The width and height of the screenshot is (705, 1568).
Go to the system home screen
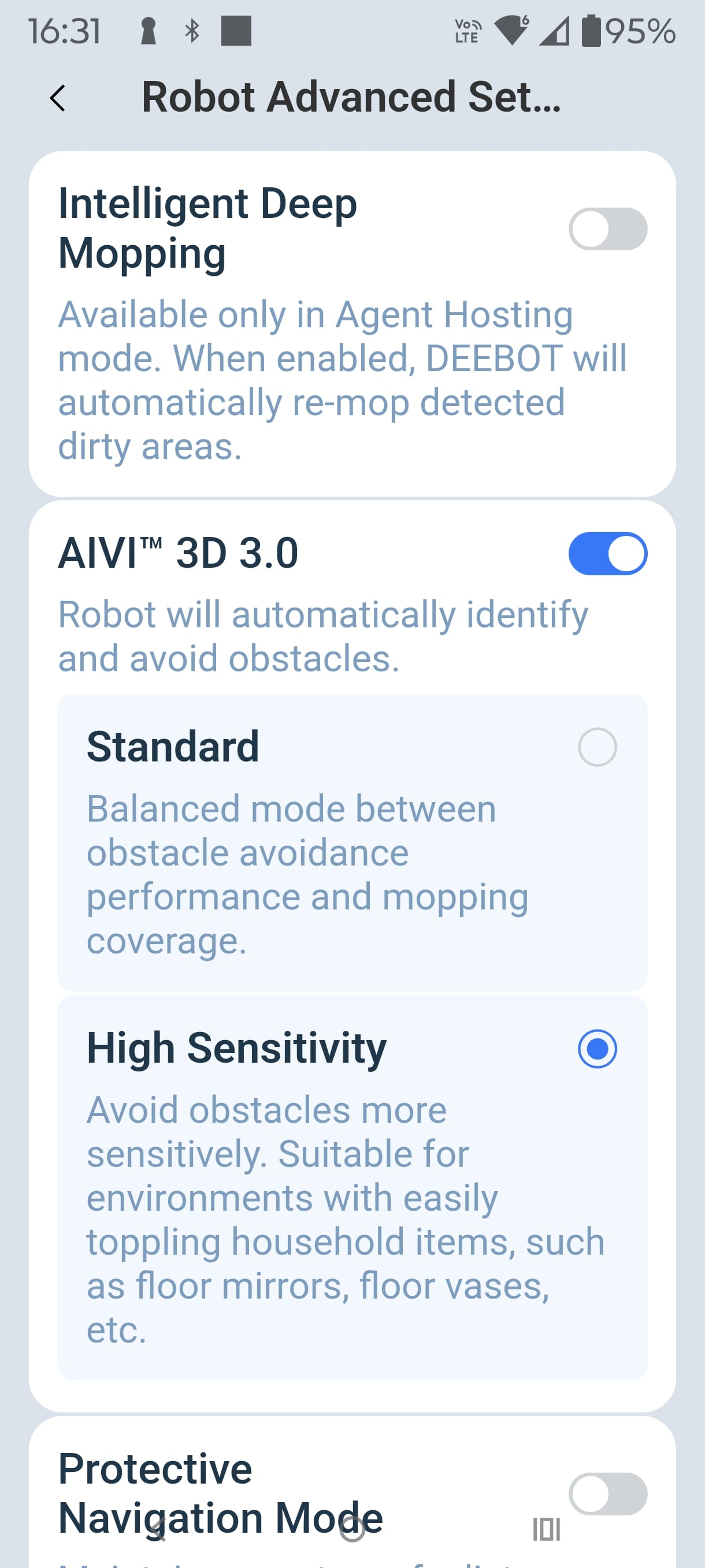[x=352, y=1529]
